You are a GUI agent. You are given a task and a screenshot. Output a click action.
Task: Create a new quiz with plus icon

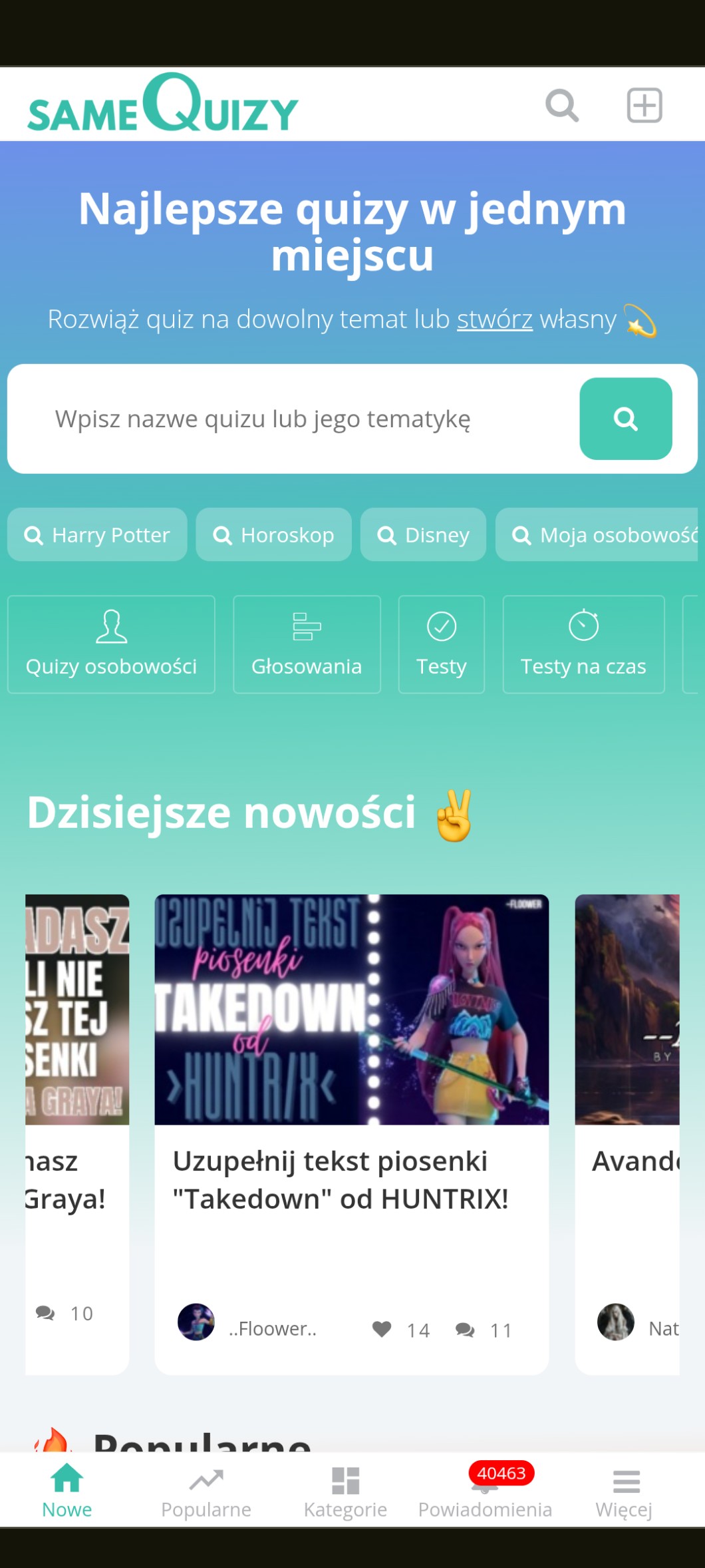point(644,105)
